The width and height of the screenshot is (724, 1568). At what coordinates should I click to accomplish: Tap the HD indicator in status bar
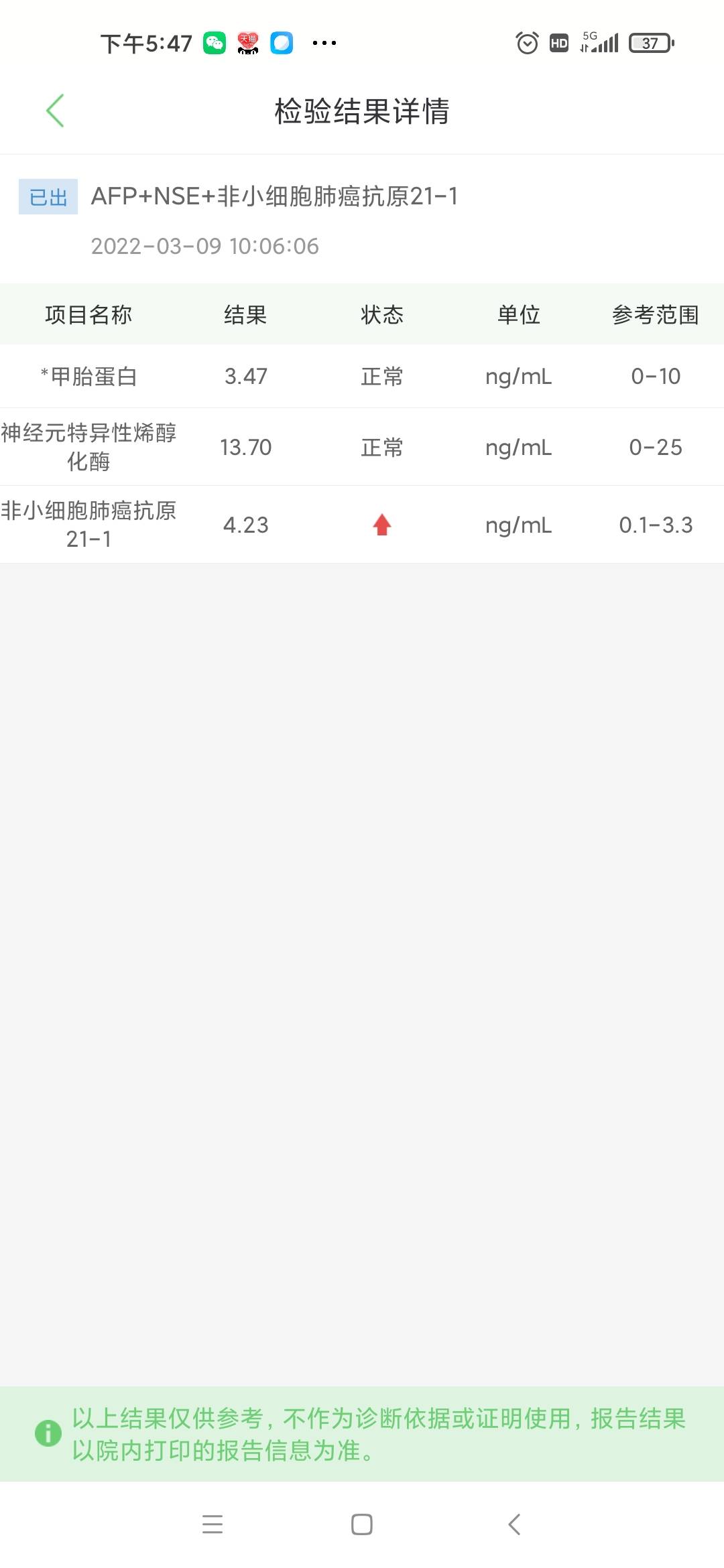pyautogui.click(x=558, y=43)
